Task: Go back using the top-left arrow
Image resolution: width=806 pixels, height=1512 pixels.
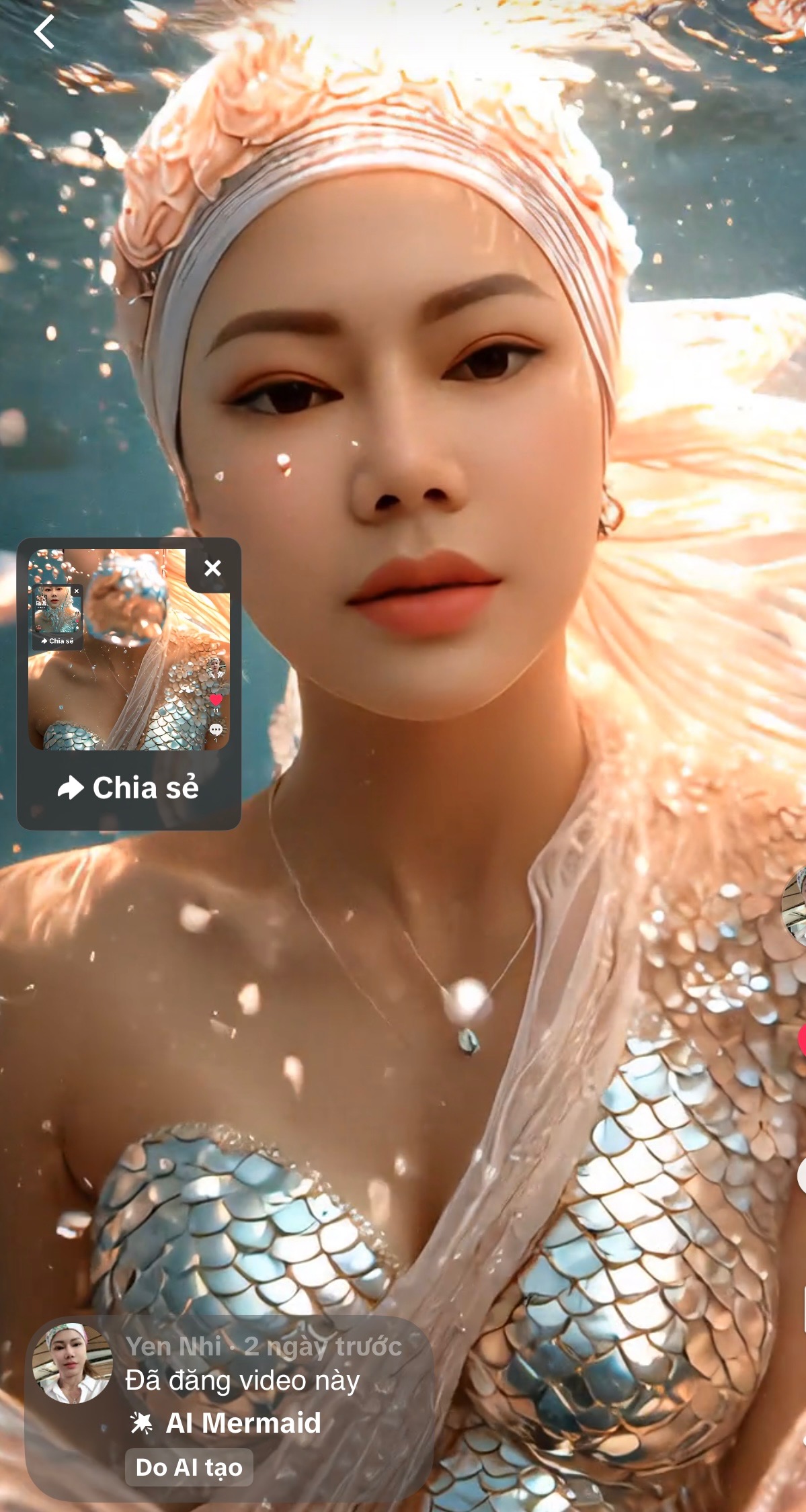Action: point(44,32)
